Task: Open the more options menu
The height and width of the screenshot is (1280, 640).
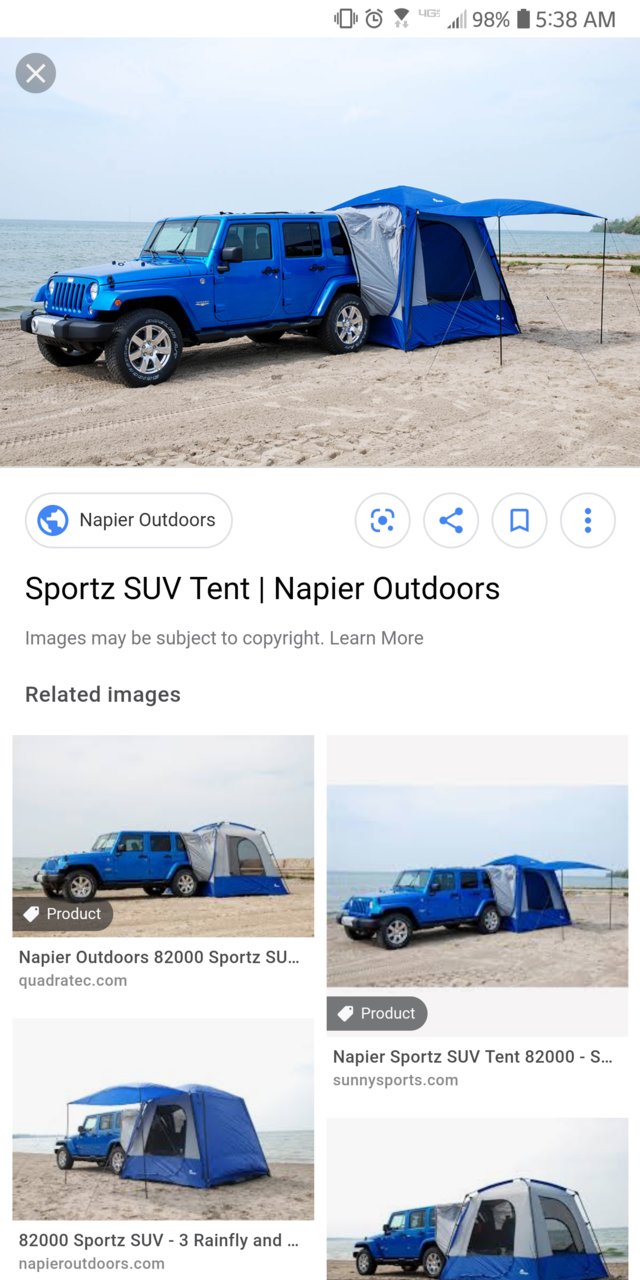Action: (587, 520)
